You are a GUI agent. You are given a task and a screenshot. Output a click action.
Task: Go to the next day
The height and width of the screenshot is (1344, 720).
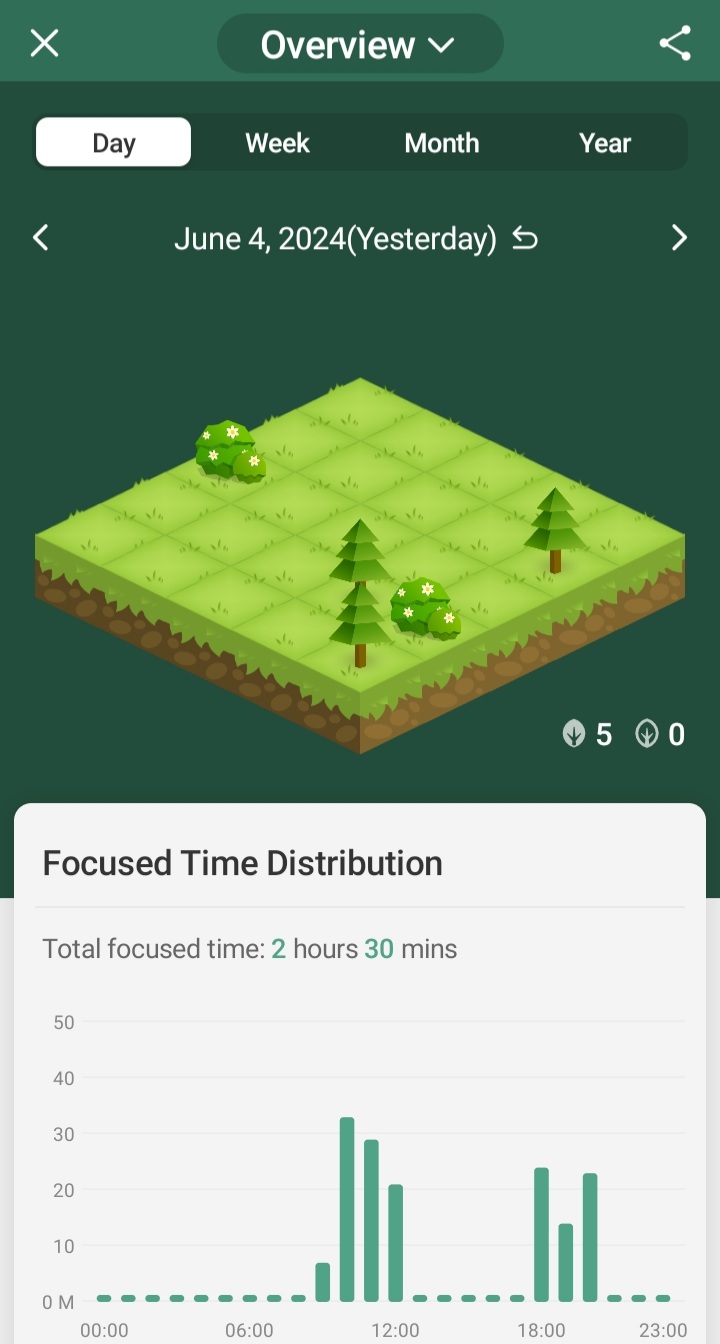(679, 238)
